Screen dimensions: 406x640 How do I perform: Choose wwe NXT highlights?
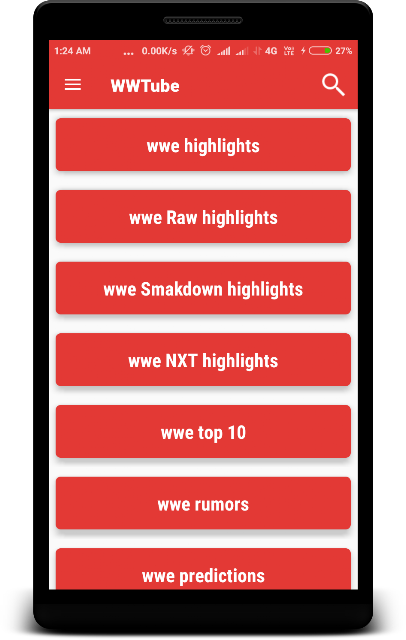pyautogui.click(x=203, y=360)
